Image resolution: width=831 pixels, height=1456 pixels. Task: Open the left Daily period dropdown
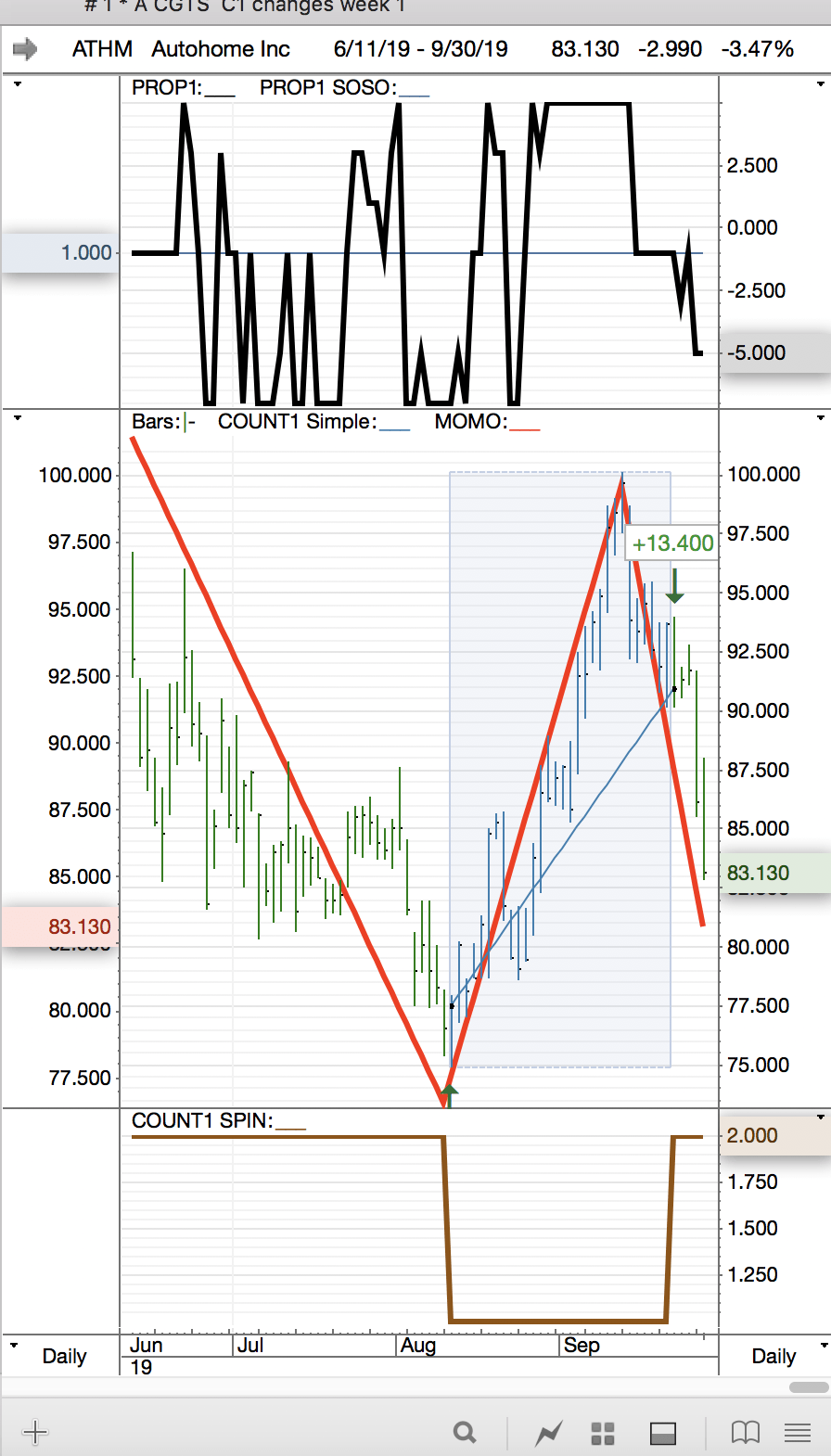pos(56,1356)
